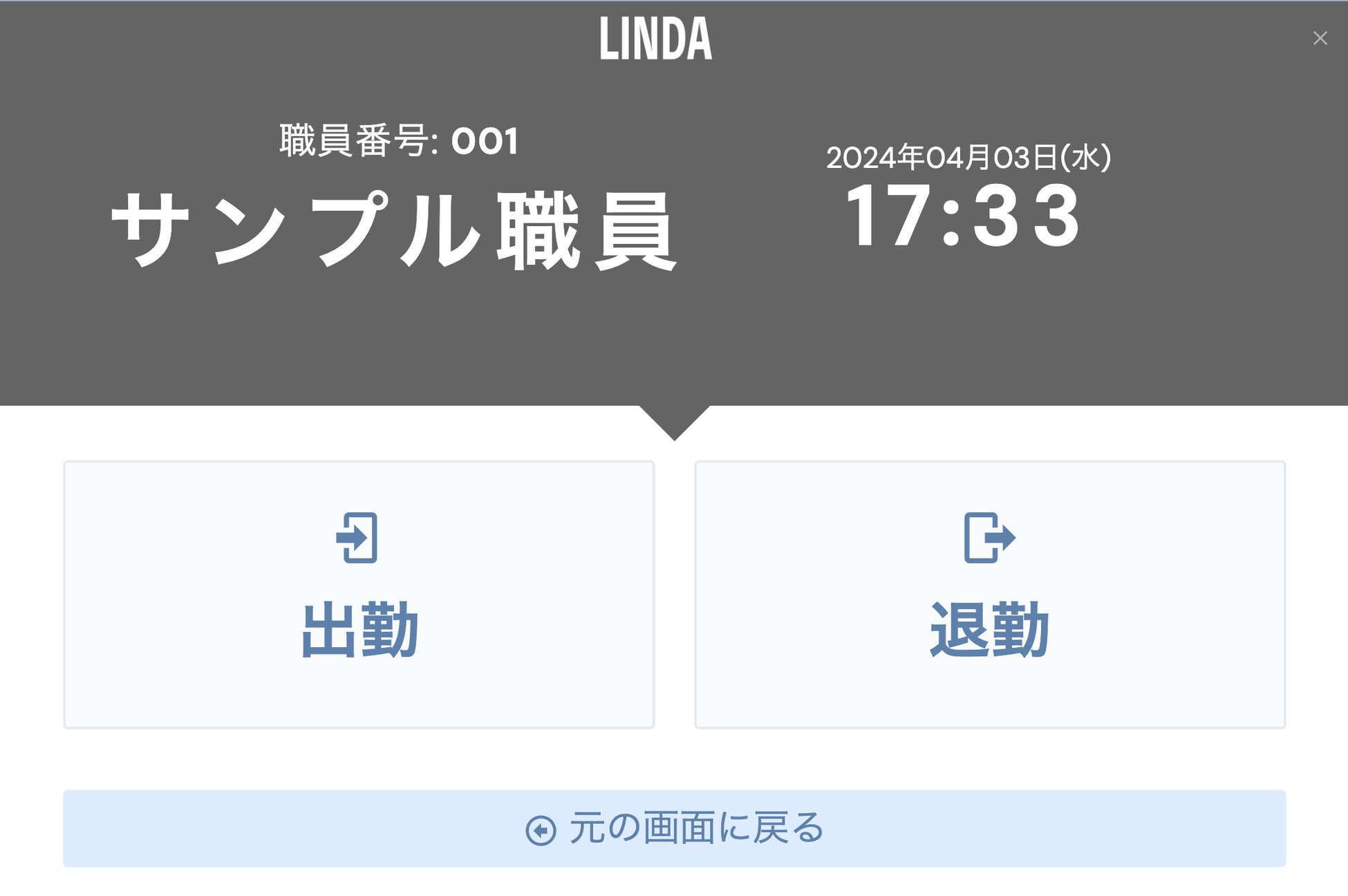
Task: Tap the 退勤 clock-out button
Action: [x=989, y=595]
